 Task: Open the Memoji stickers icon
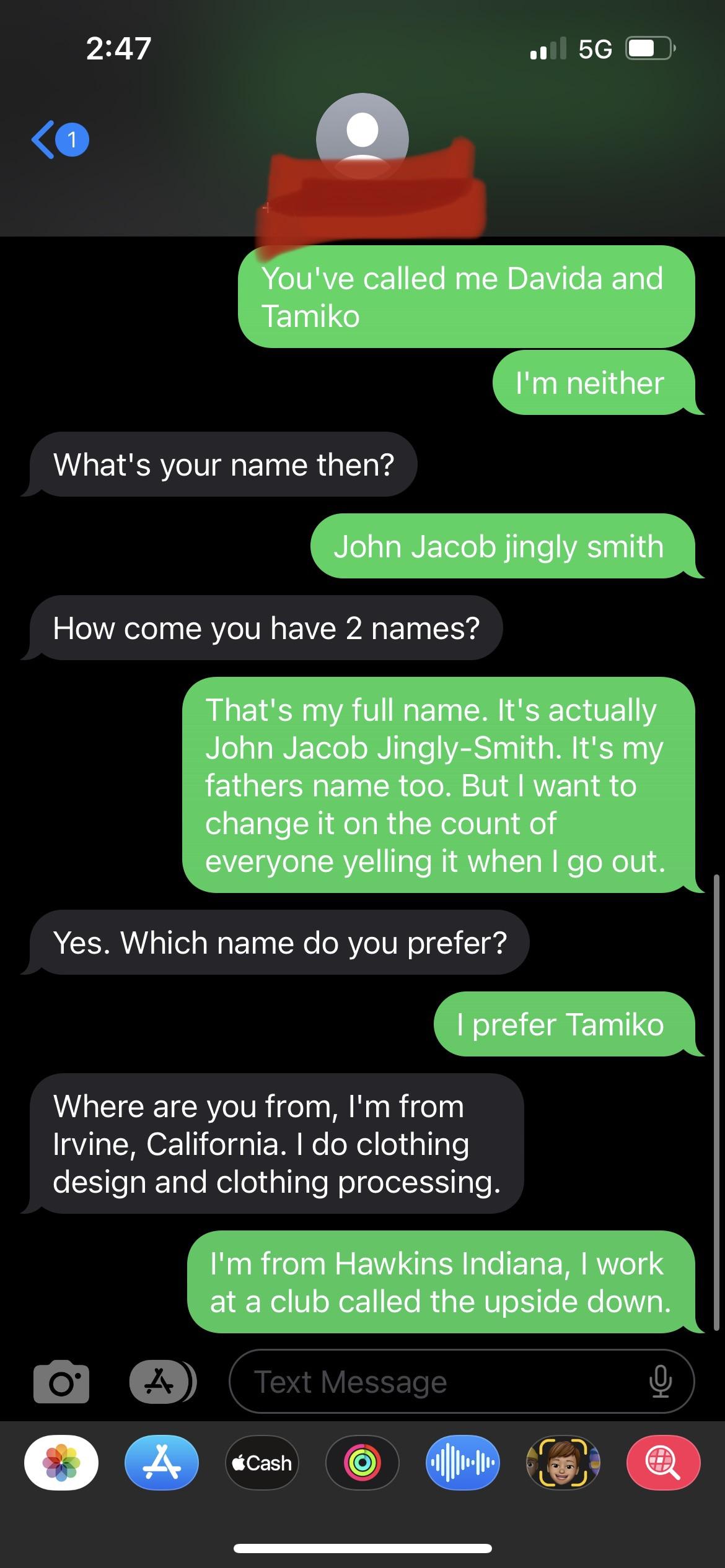click(x=563, y=1462)
